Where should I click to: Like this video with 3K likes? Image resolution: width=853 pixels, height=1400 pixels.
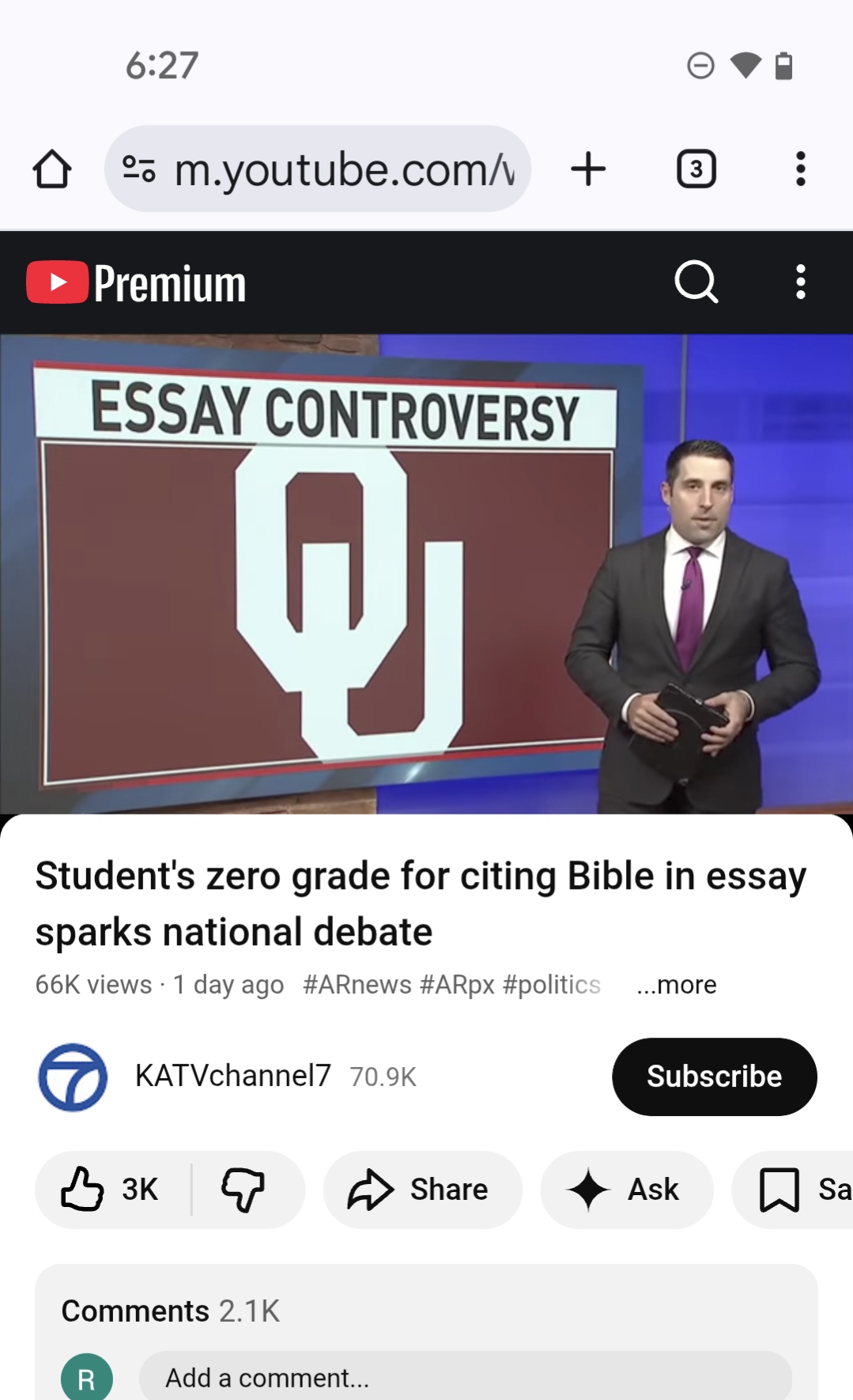[x=111, y=1190]
